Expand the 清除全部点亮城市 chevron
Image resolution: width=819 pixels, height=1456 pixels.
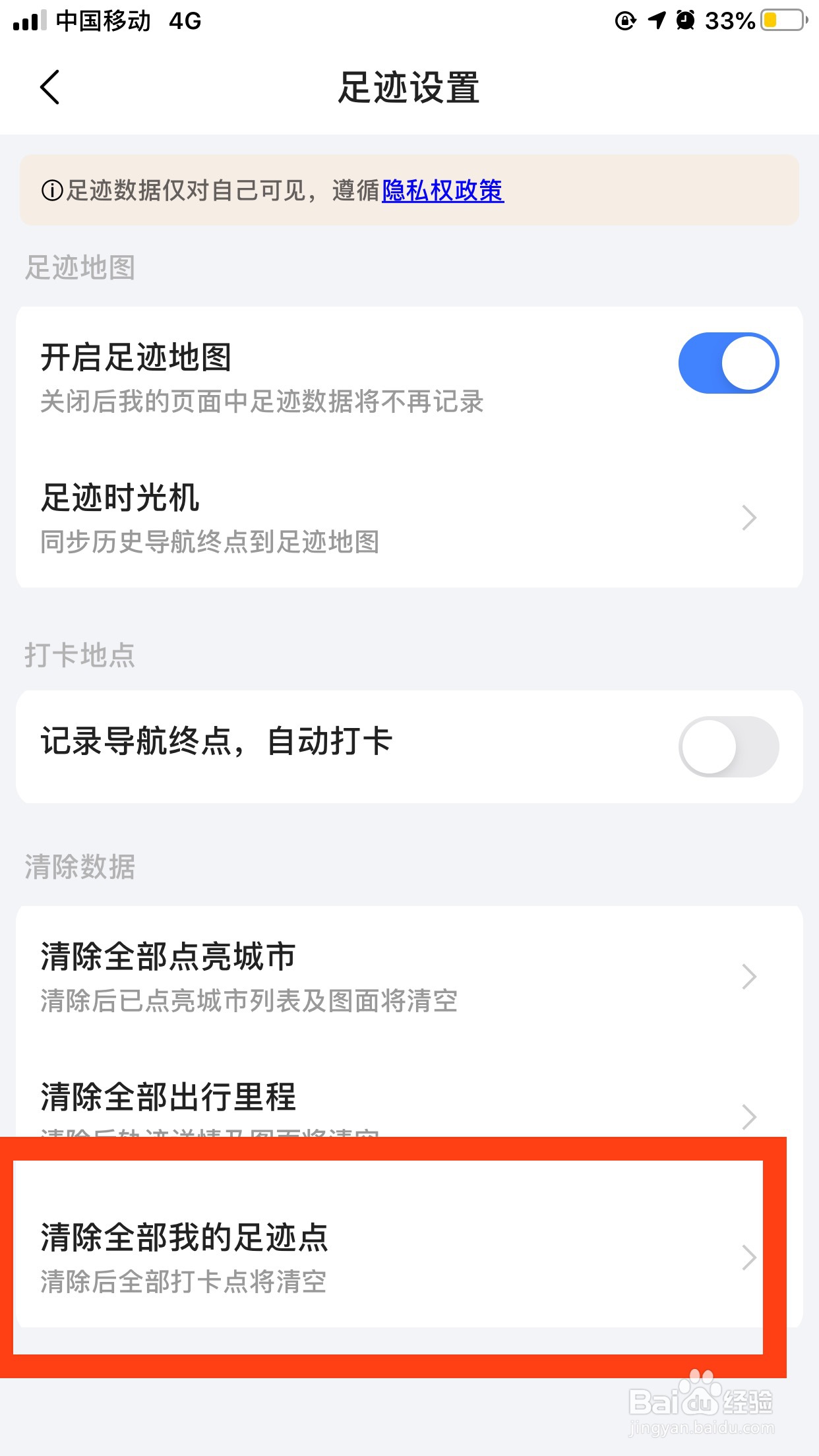[748, 976]
